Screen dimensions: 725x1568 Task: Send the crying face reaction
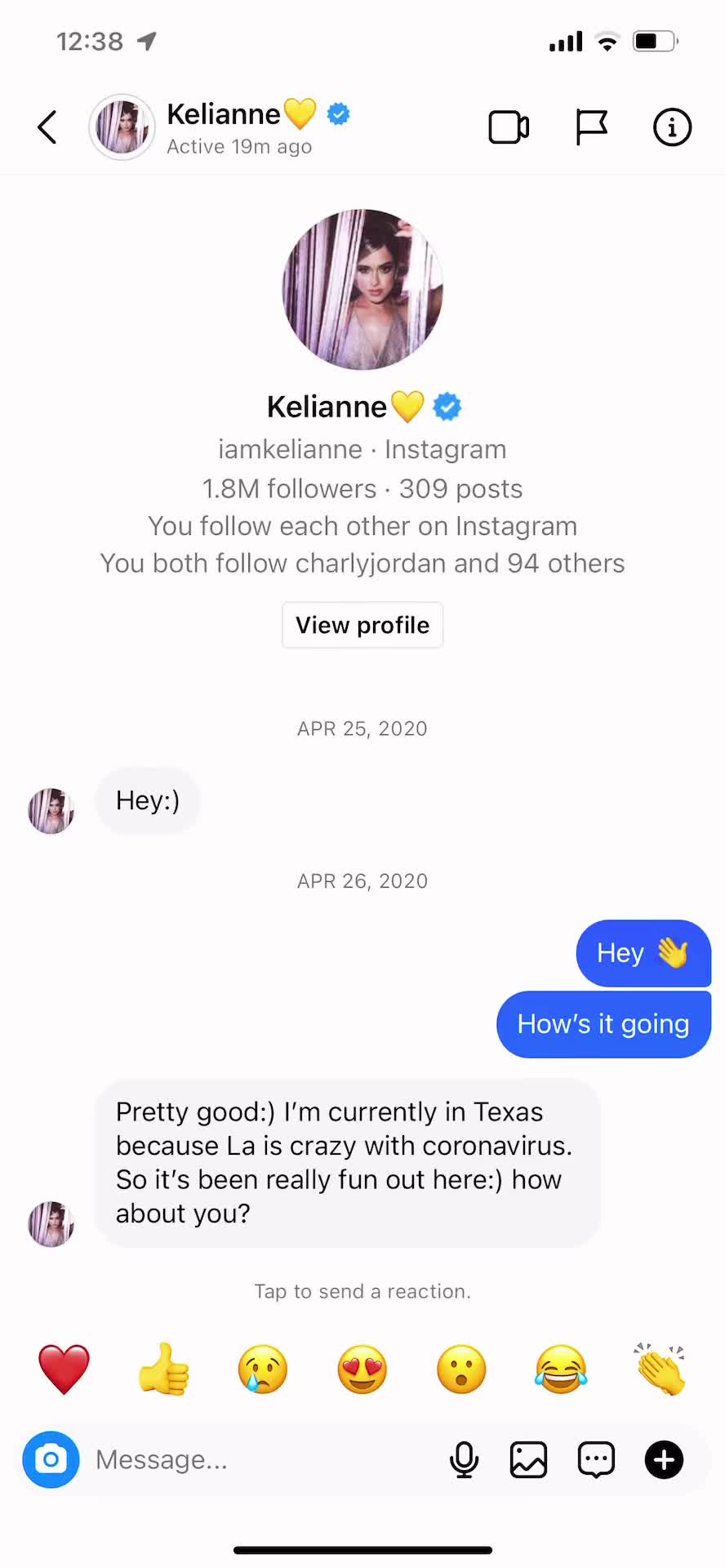(x=263, y=1369)
